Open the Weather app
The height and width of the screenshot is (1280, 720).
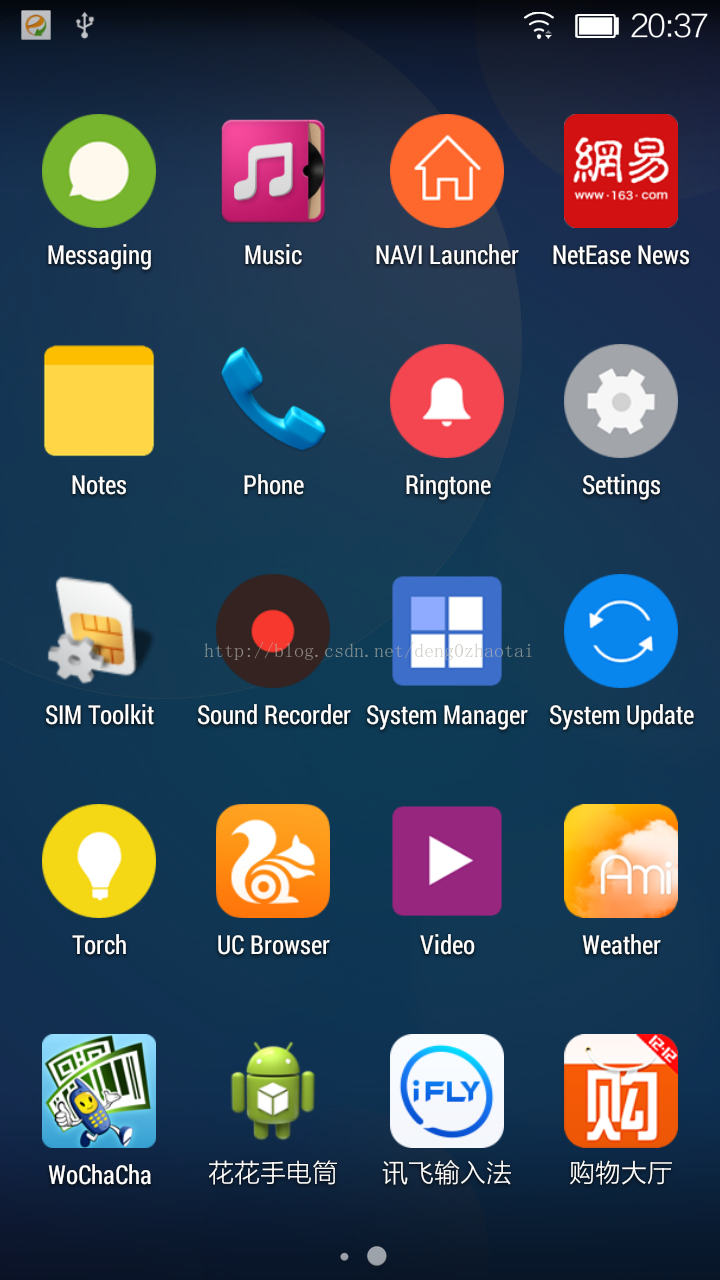[x=621, y=861]
